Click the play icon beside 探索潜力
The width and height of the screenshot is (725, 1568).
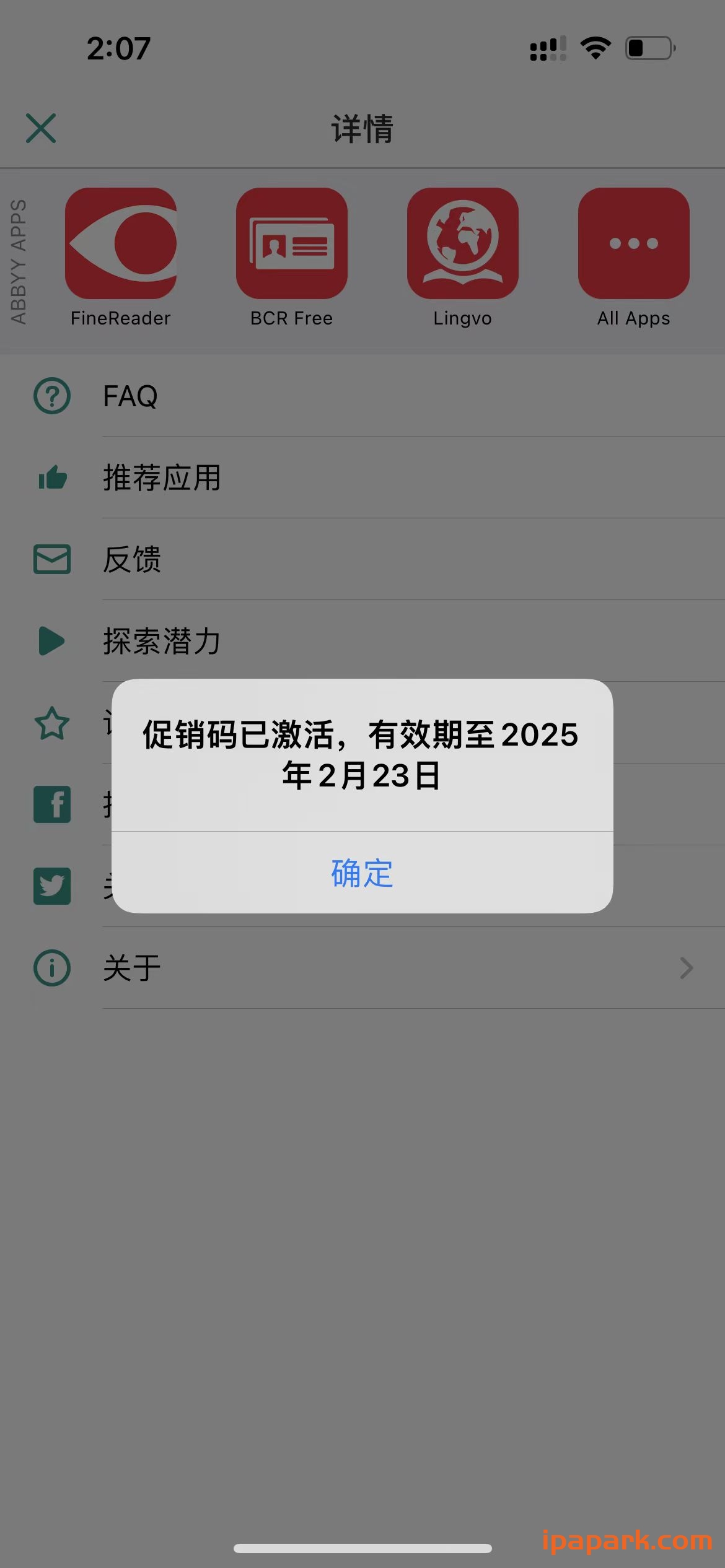[x=52, y=642]
